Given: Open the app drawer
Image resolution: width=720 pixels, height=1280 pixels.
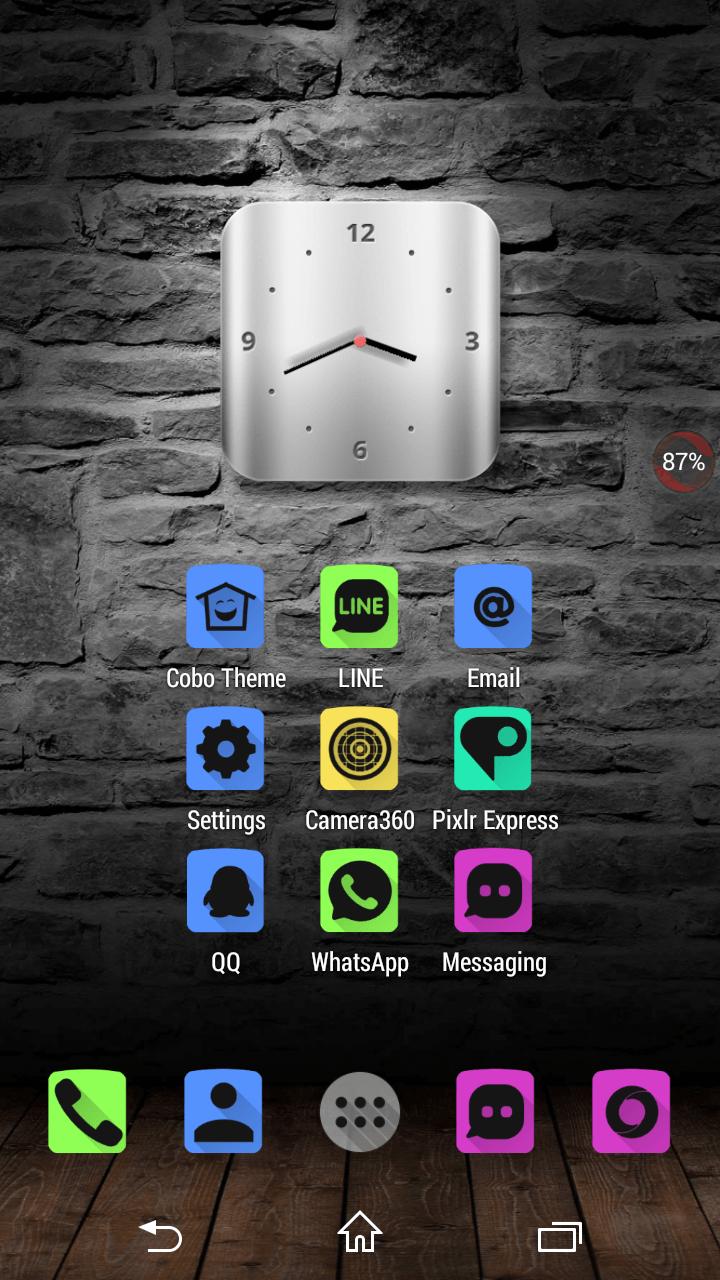Looking at the screenshot, I should point(359,1112).
